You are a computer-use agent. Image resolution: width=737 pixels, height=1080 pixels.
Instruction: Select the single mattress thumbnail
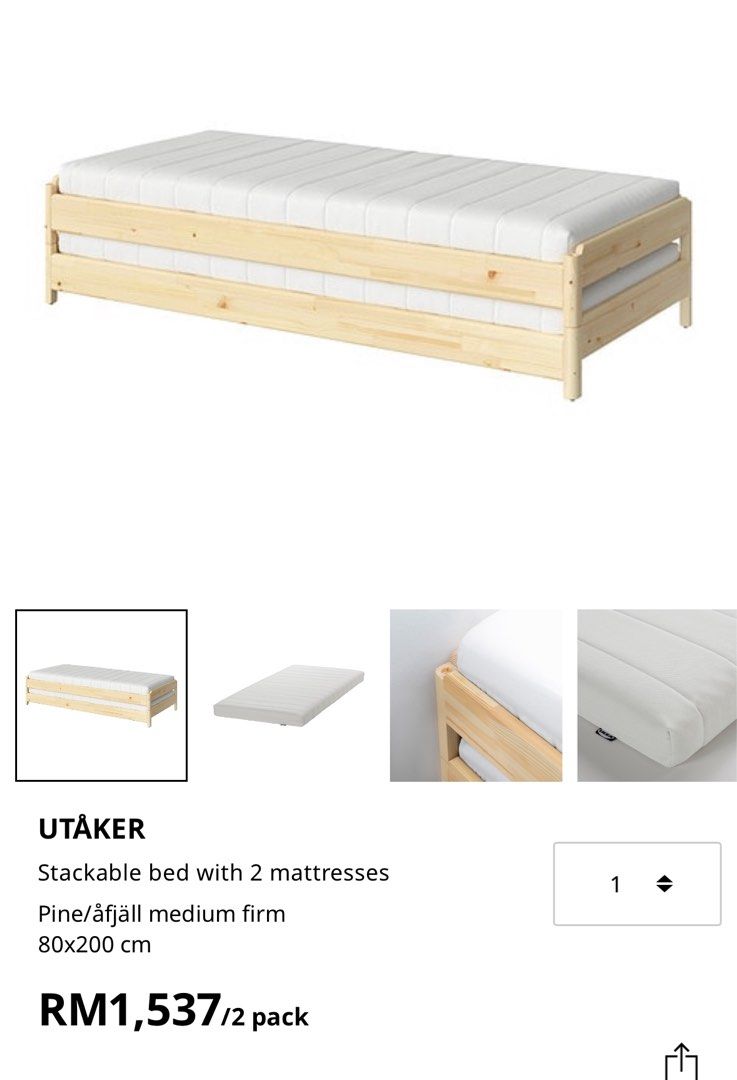pyautogui.click(x=290, y=693)
